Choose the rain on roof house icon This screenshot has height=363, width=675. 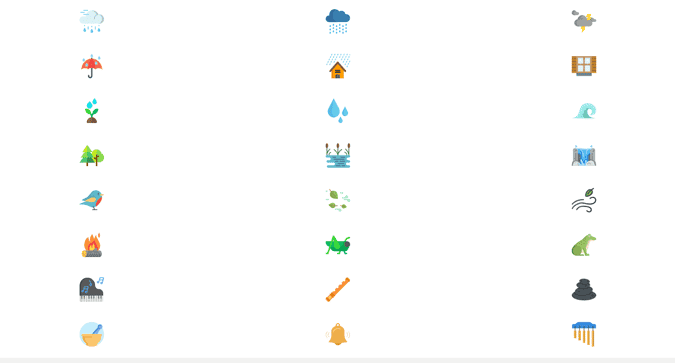click(x=338, y=66)
